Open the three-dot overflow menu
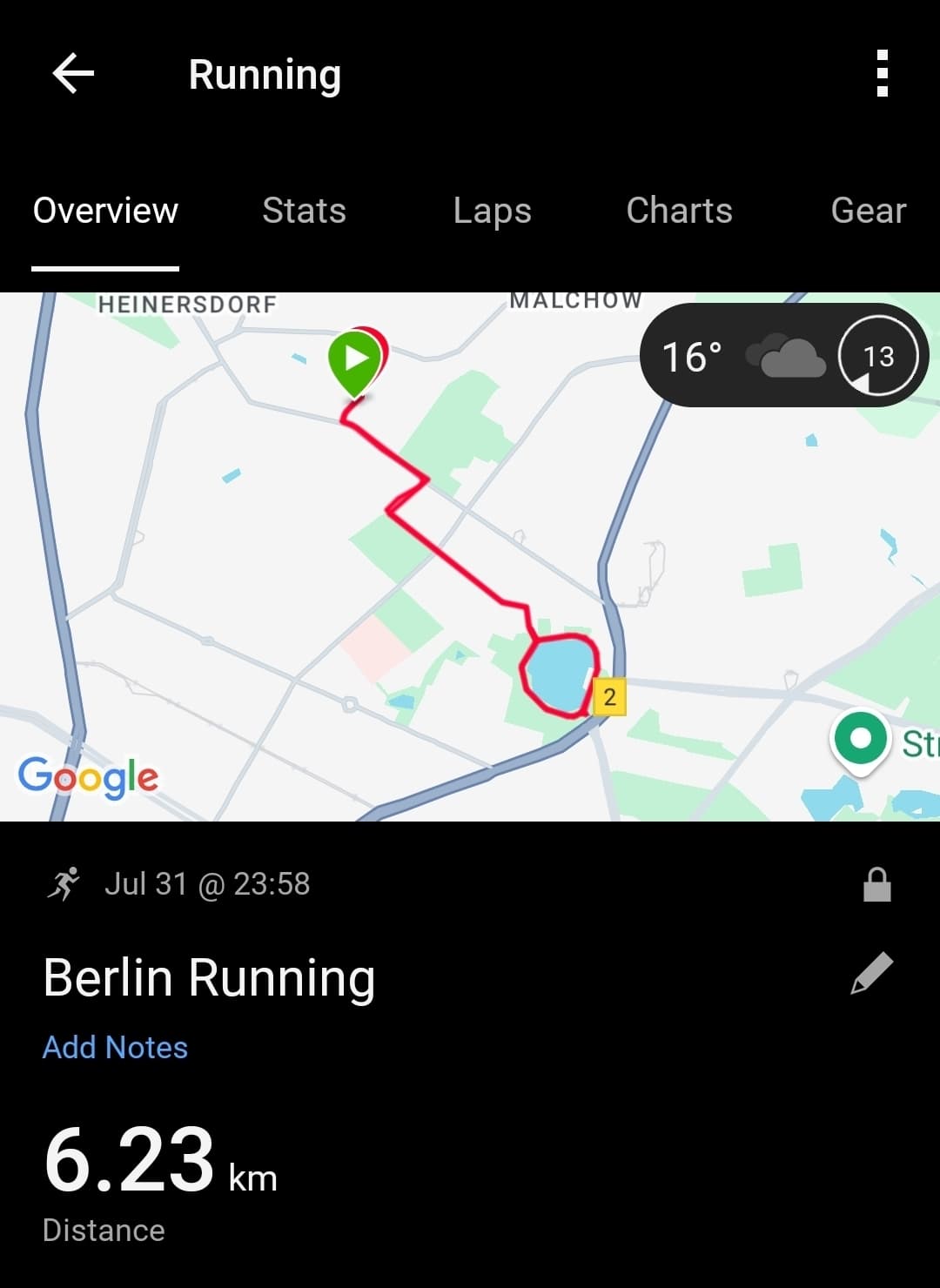Screen dimensions: 940x1288 pyautogui.click(x=882, y=73)
